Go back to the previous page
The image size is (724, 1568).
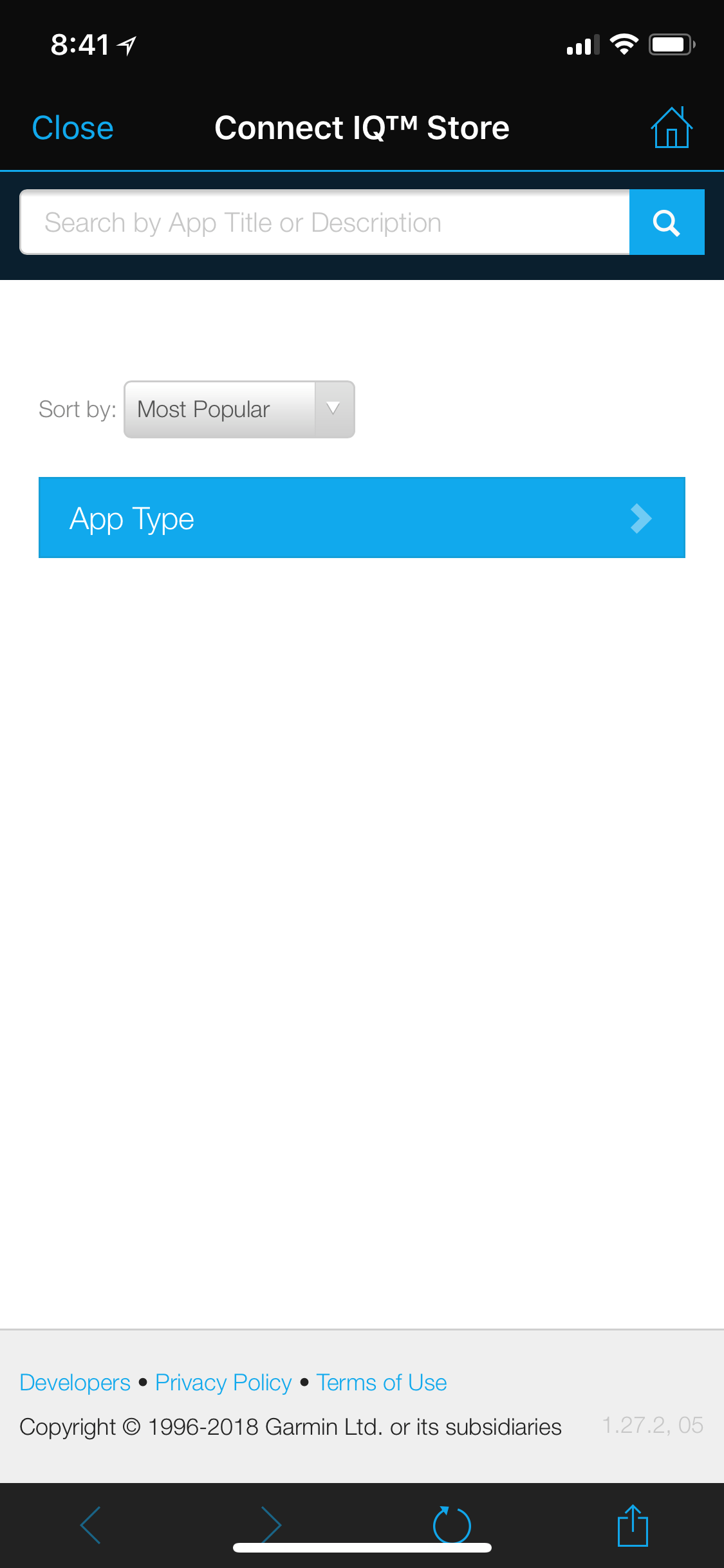coord(91,1525)
